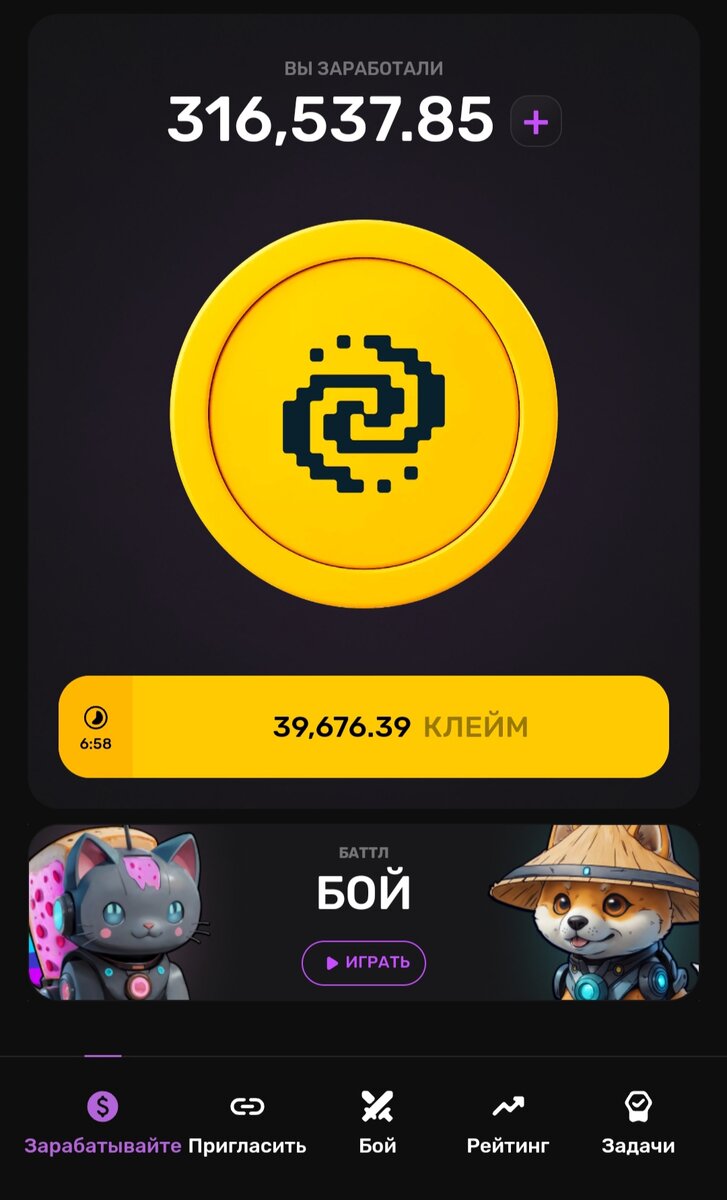Go to the Бой tab
This screenshot has height=1200, width=727.
(x=377, y=1122)
